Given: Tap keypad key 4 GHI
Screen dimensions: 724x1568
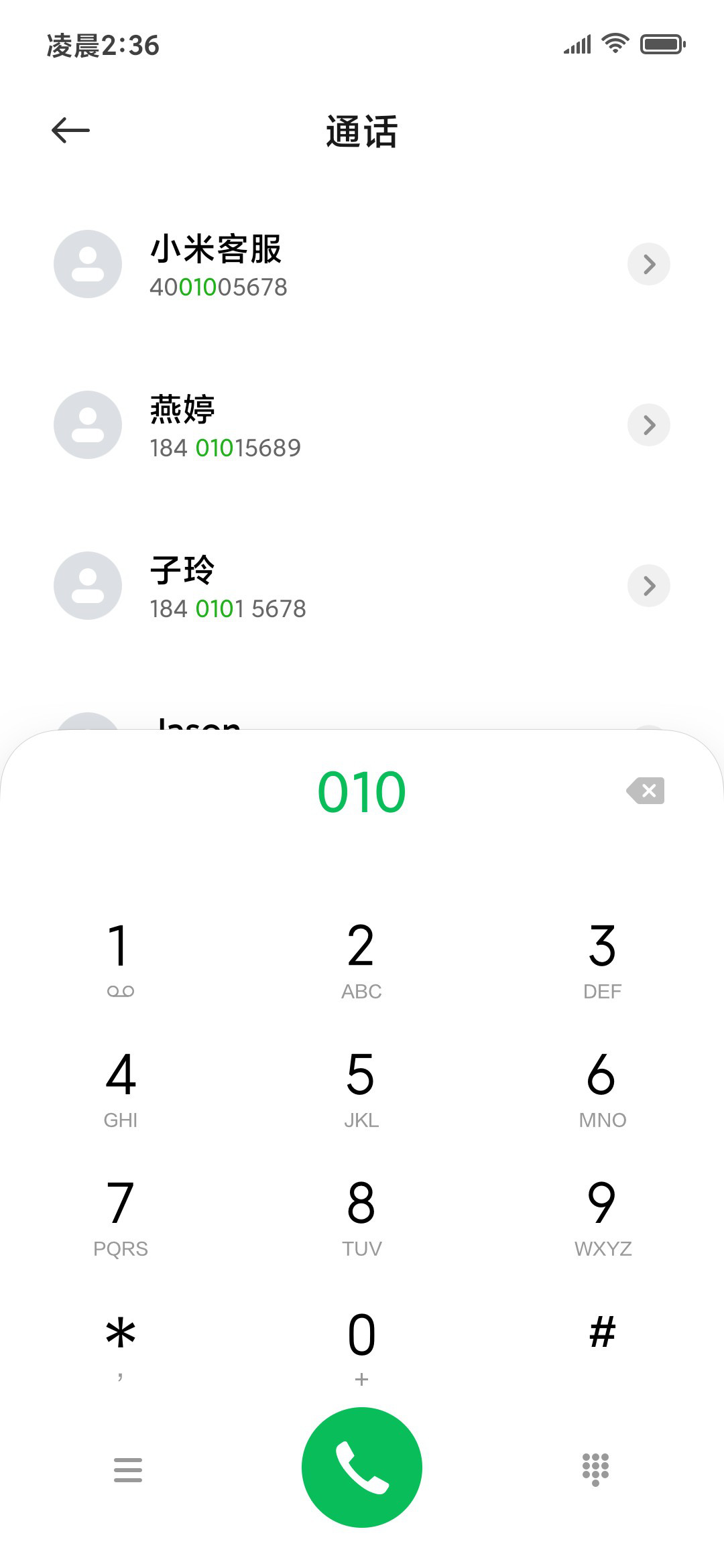Looking at the screenshot, I should point(121,1087).
